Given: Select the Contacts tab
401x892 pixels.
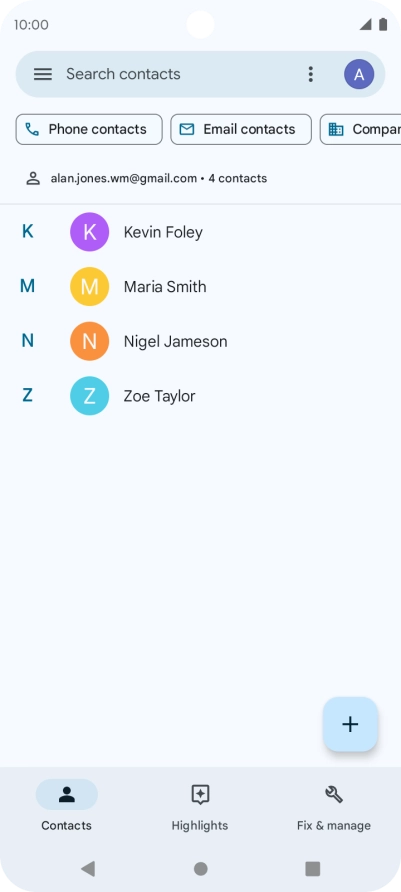Looking at the screenshot, I should (x=67, y=806).
